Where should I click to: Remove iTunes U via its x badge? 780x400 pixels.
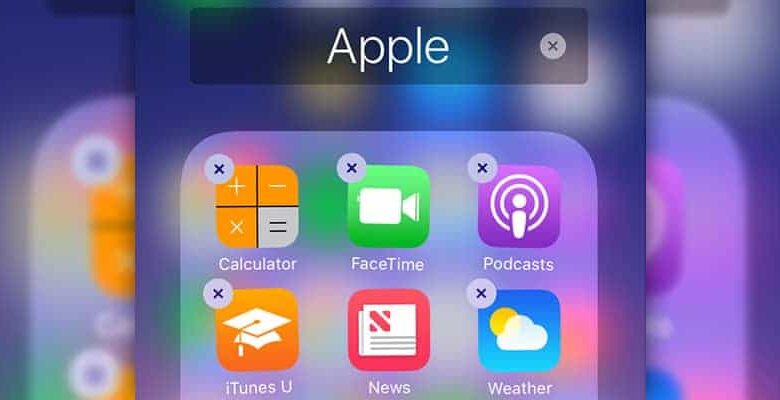pos(219,293)
